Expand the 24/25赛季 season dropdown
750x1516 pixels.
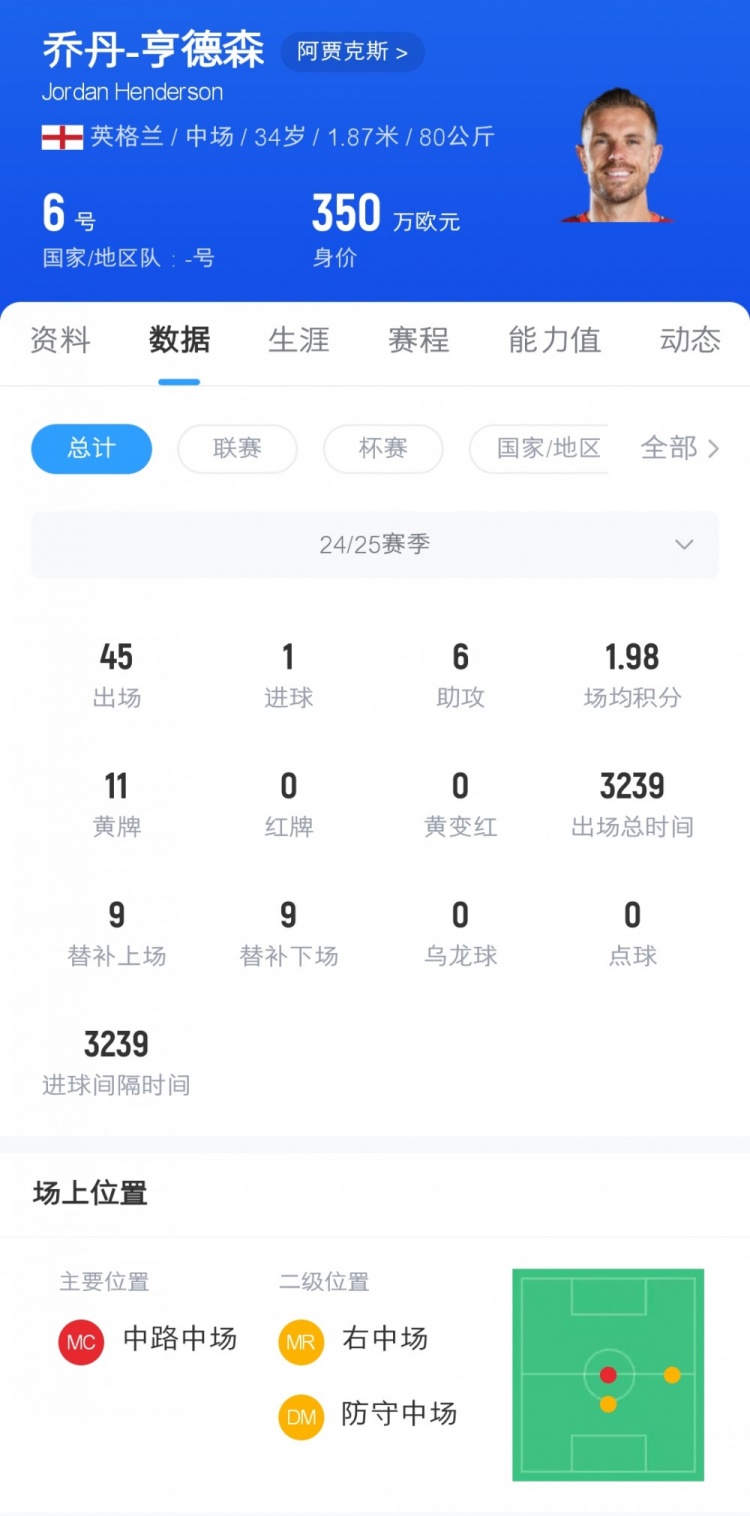point(375,544)
